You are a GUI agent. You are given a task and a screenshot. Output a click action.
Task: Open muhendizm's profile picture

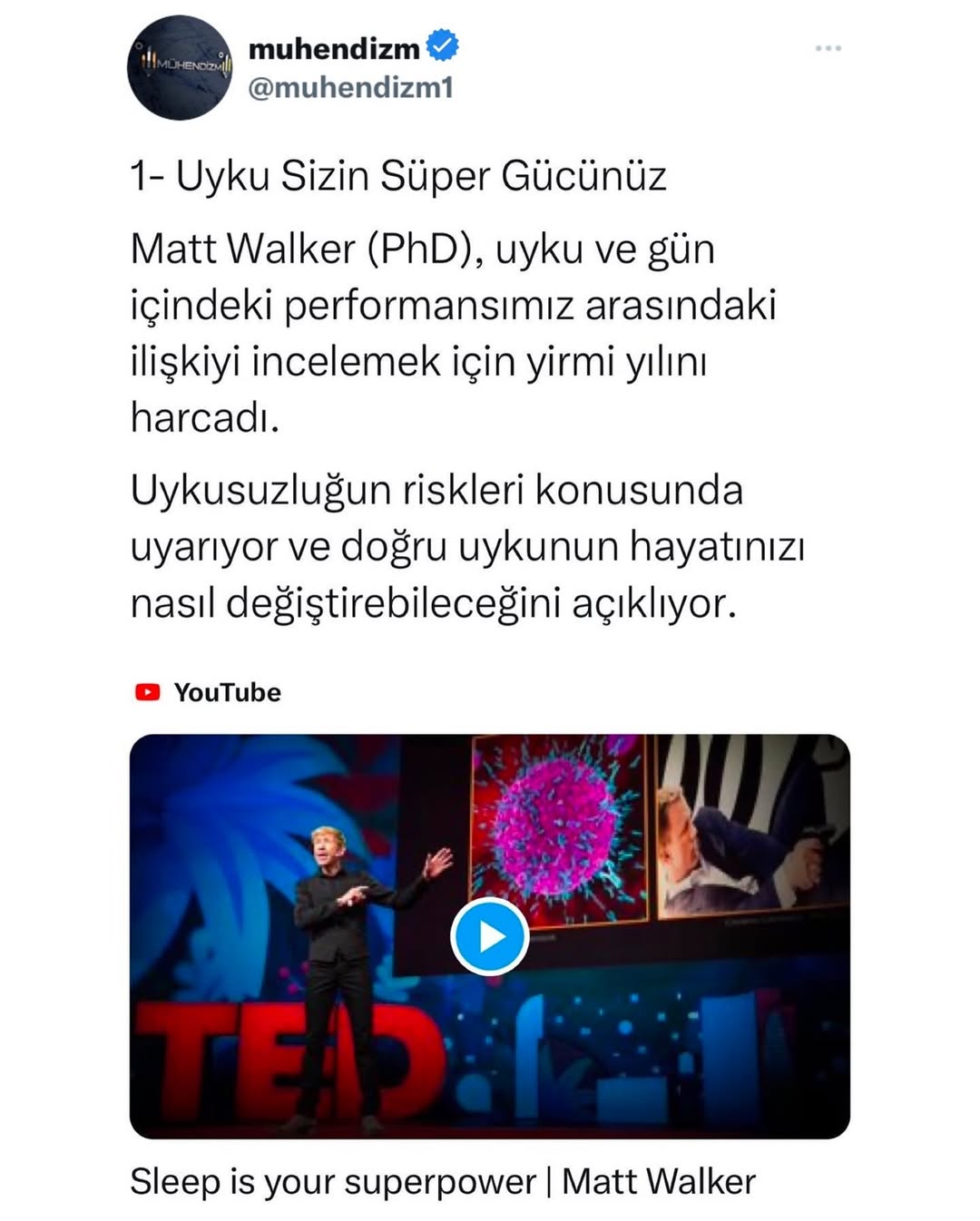(180, 67)
